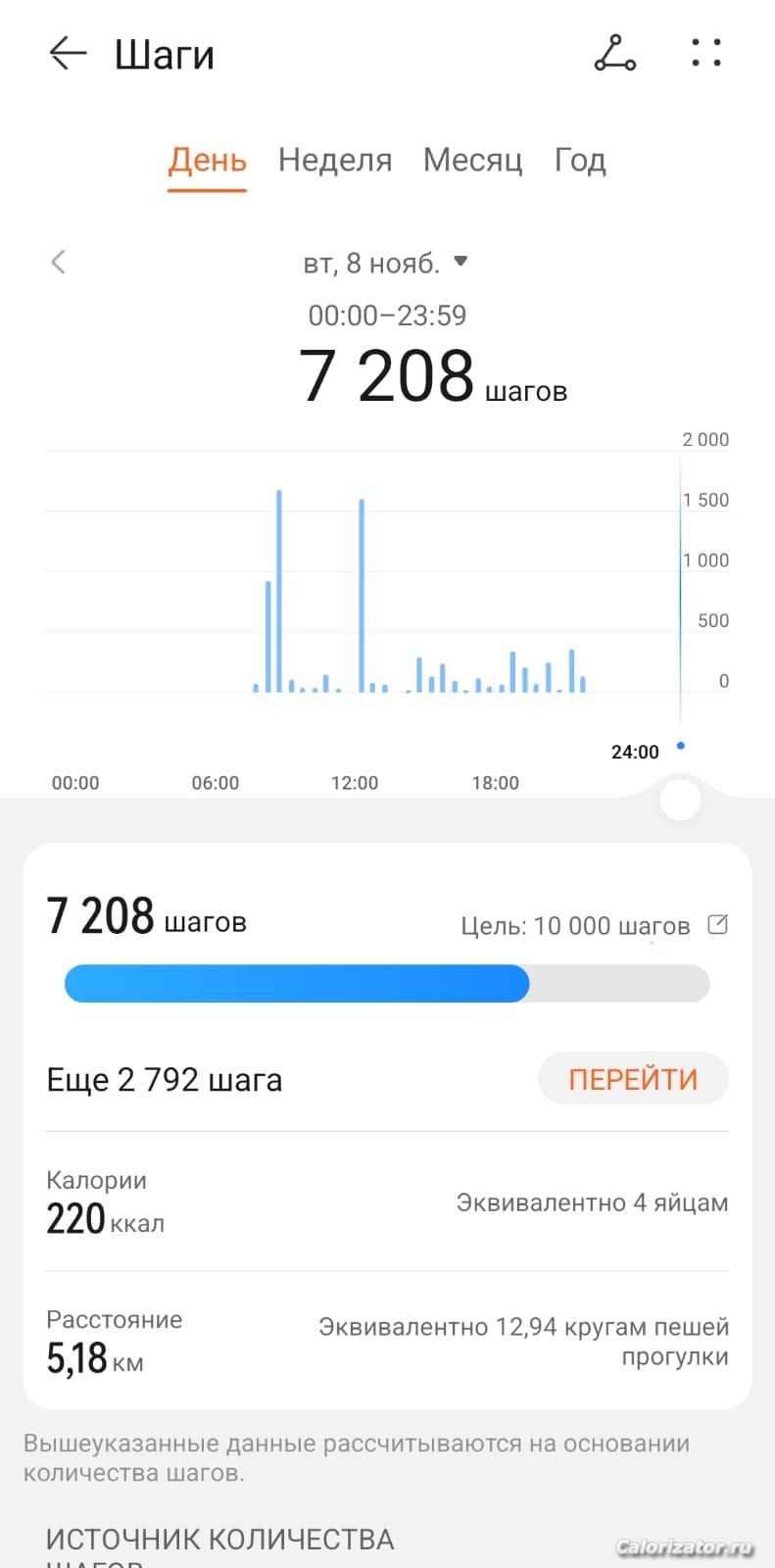Open the date picker вт, 8 нояб.
The width and height of the screenshot is (775, 1568).
pos(385,263)
